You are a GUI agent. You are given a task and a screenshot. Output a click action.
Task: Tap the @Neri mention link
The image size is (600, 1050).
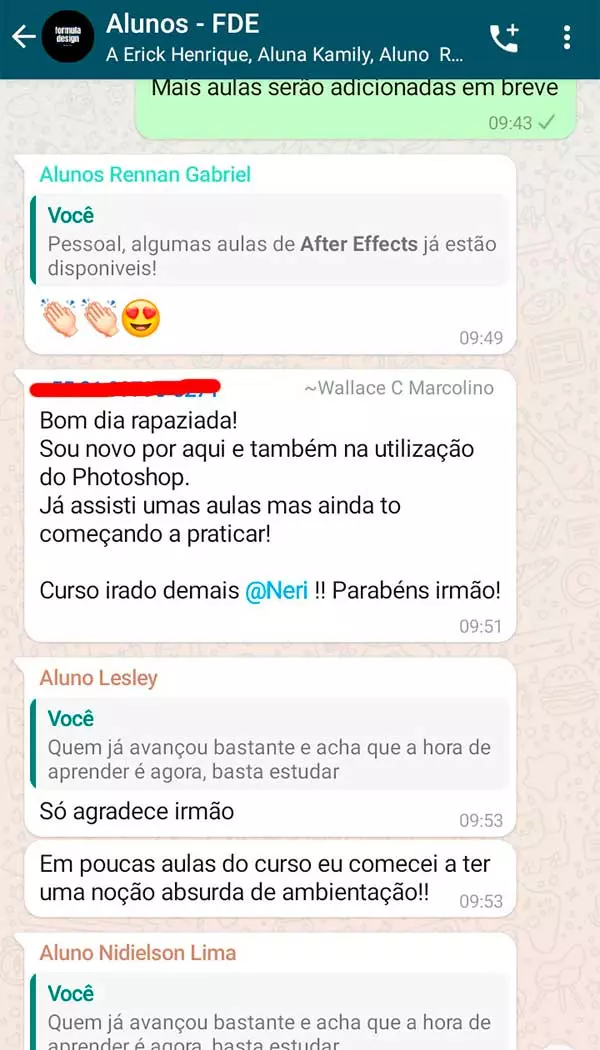point(276,591)
